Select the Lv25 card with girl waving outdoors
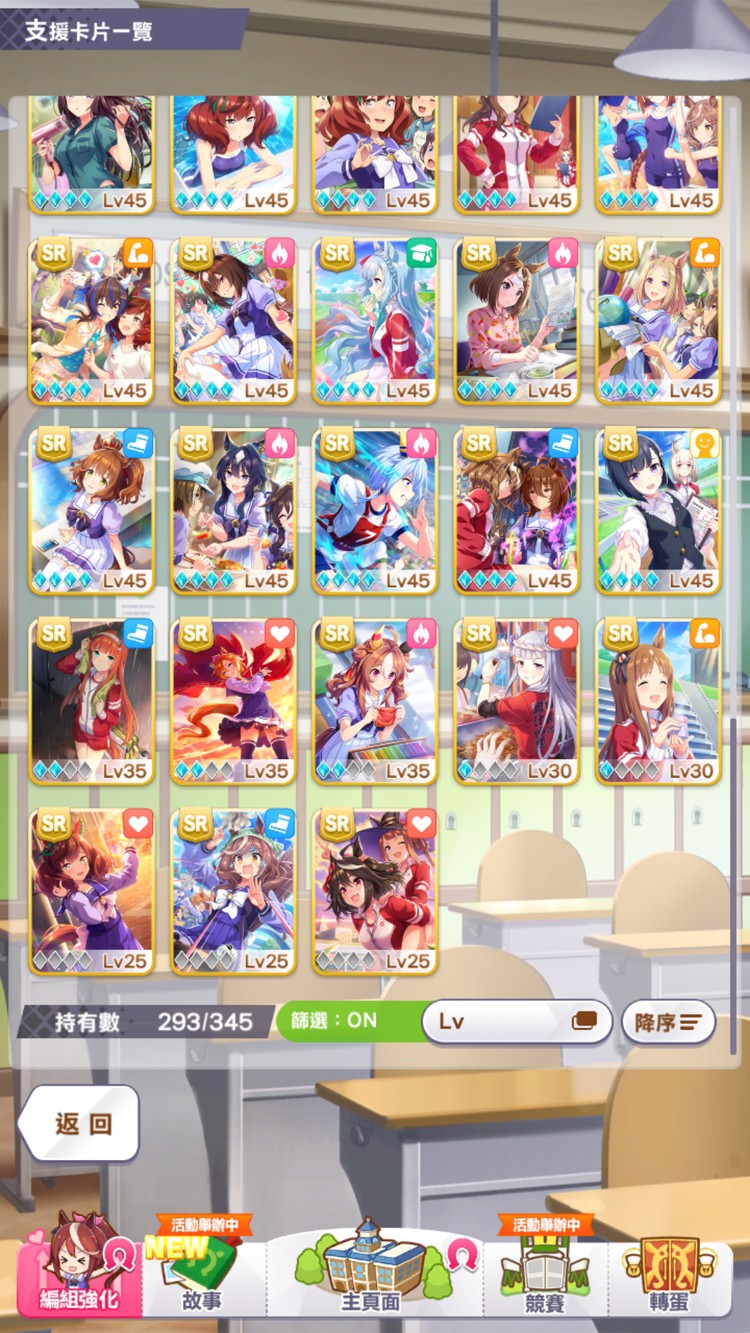 pos(232,891)
